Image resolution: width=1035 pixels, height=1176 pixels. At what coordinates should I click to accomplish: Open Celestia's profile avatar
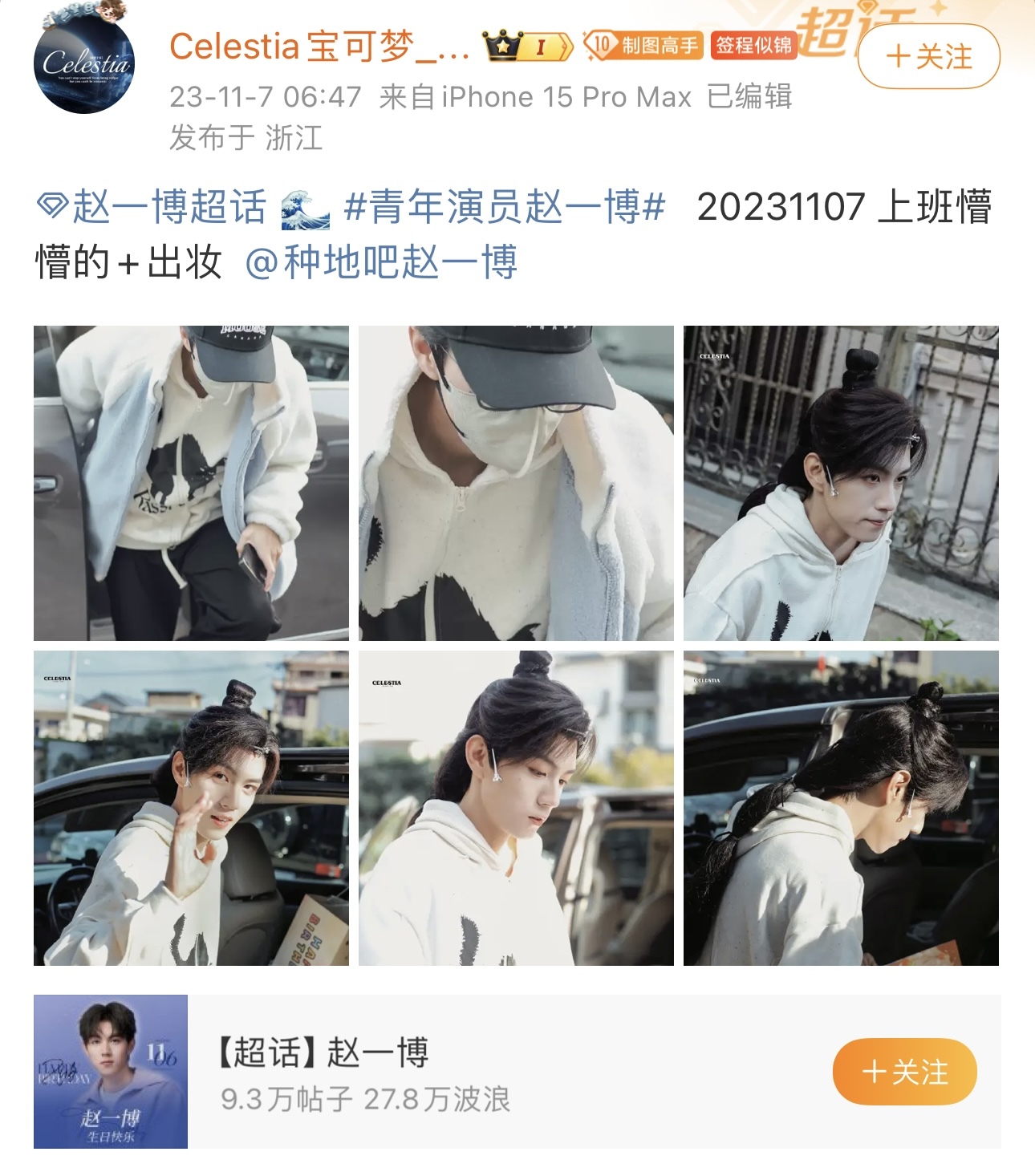(x=83, y=63)
